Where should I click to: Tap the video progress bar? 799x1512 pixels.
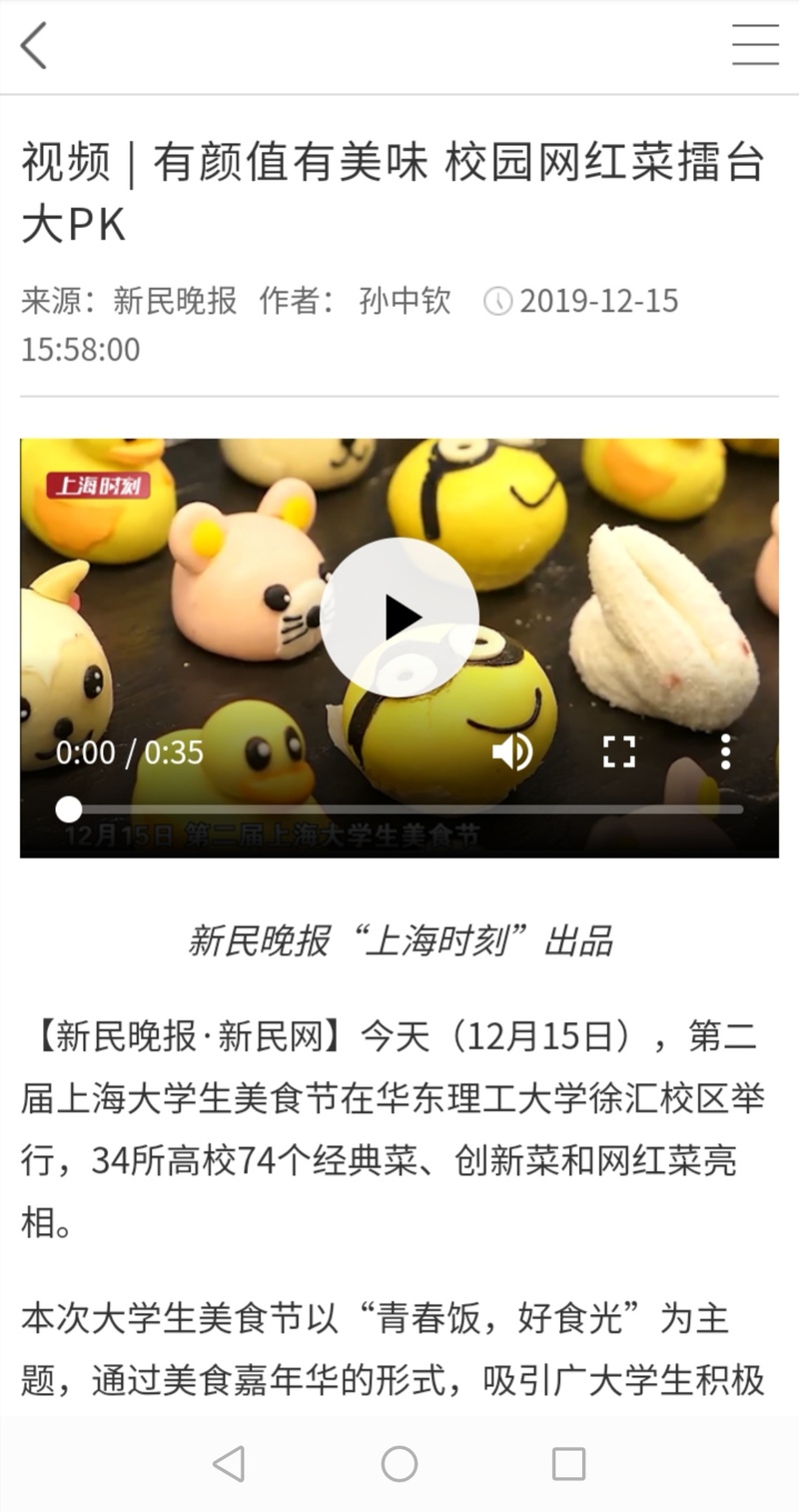399,809
